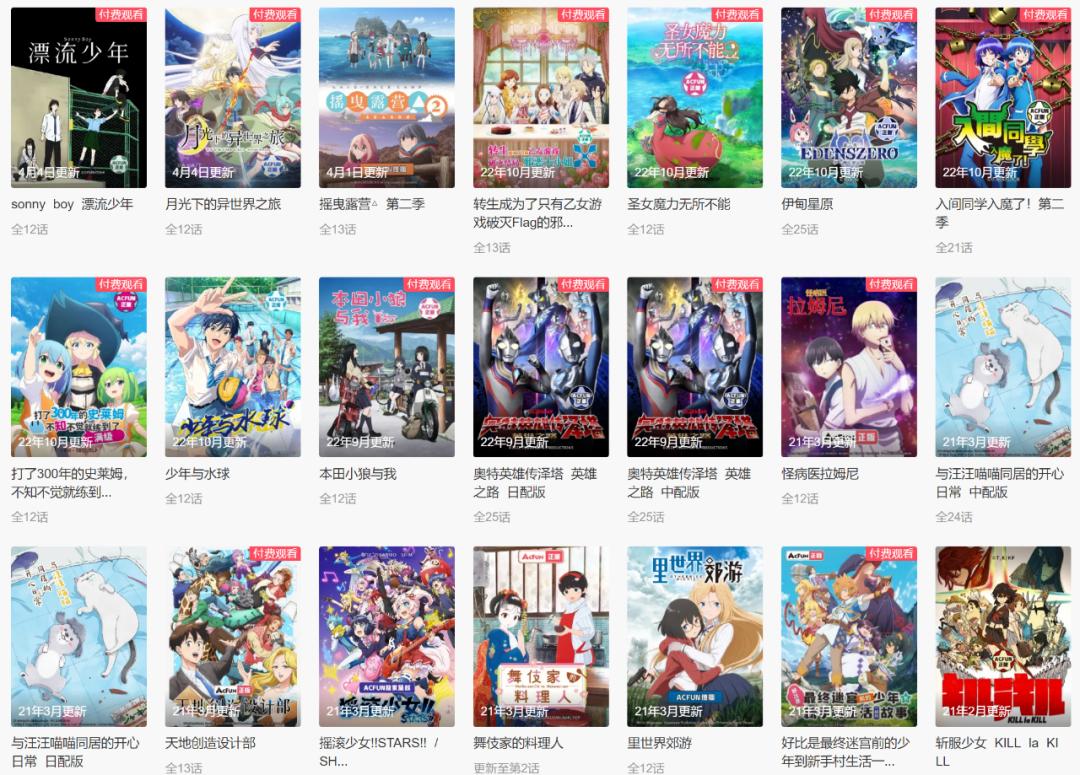Open 里世界郊游

tap(695, 636)
